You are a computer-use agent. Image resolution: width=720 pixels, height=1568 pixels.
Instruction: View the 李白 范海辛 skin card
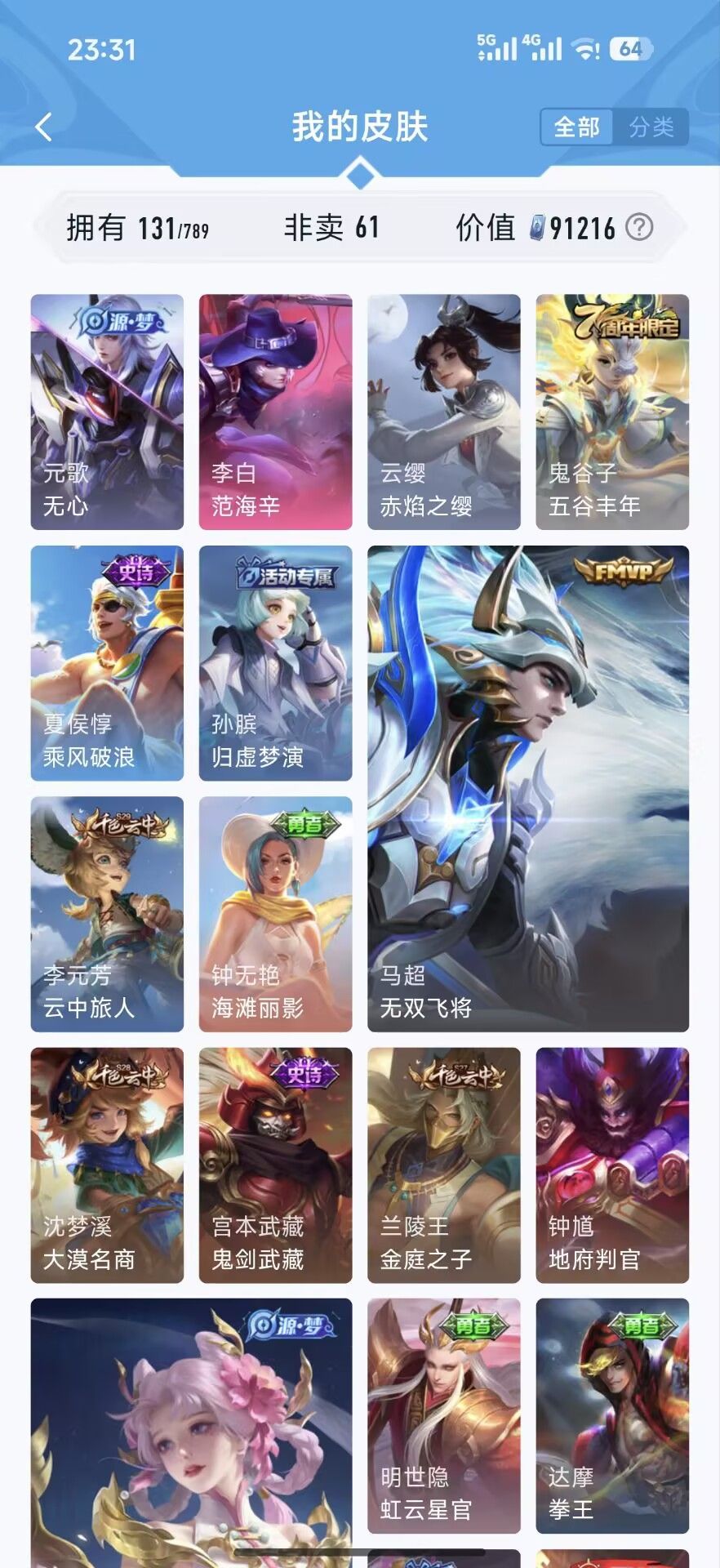pos(275,408)
